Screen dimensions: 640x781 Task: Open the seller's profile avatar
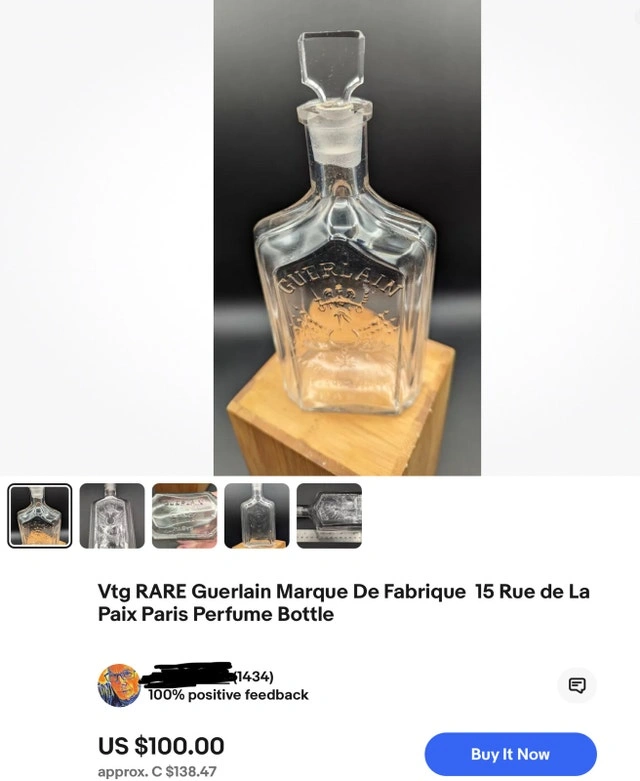coord(119,685)
